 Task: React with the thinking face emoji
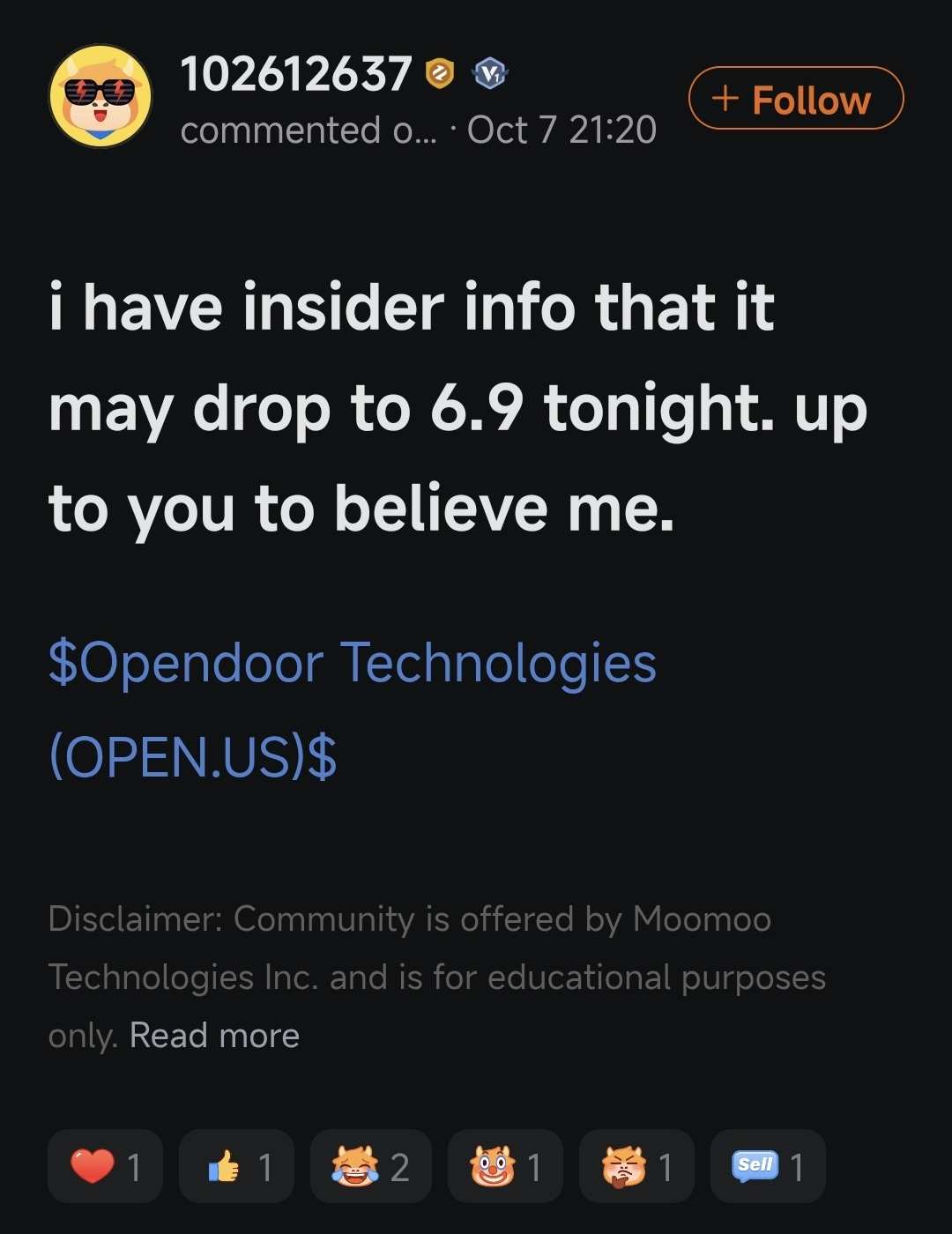(x=636, y=1166)
